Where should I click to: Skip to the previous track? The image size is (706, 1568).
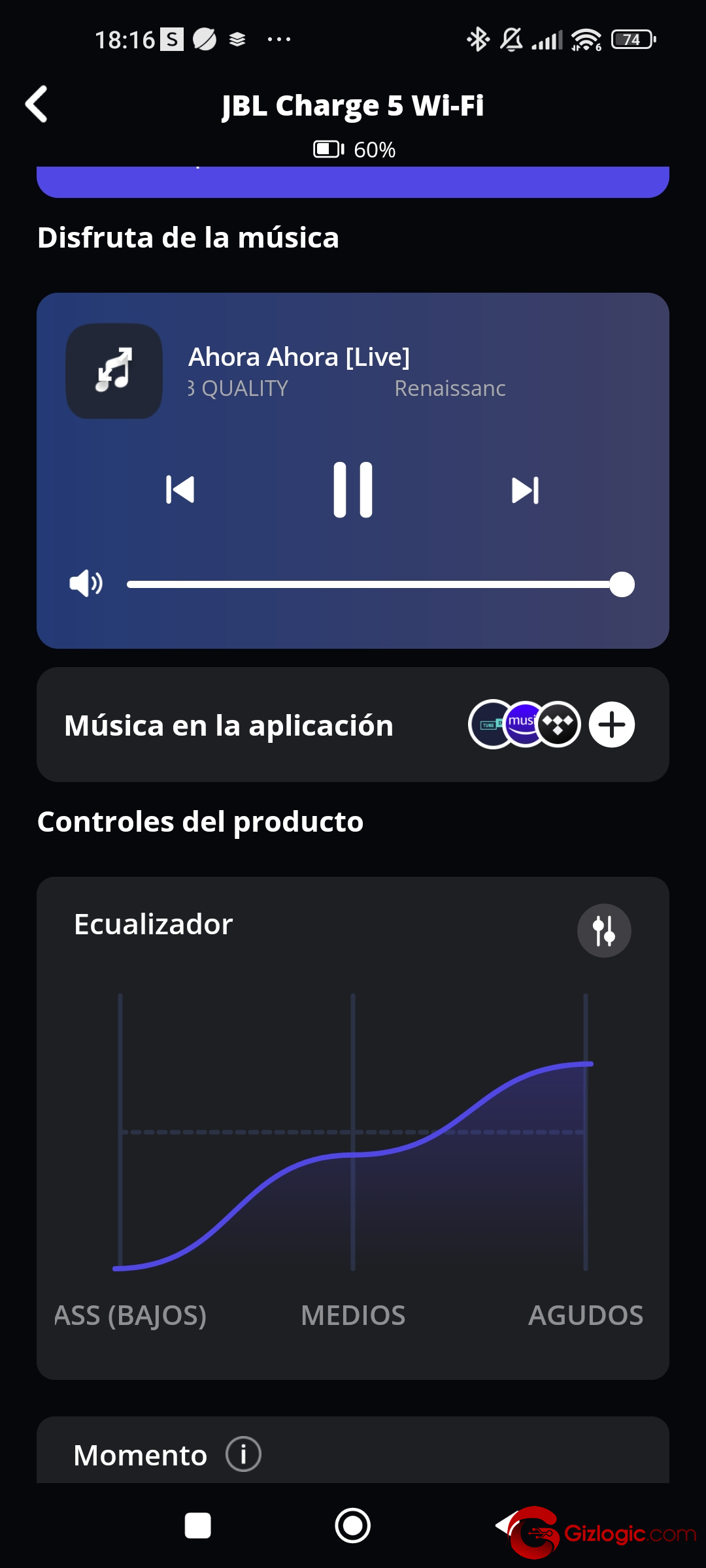tap(180, 490)
